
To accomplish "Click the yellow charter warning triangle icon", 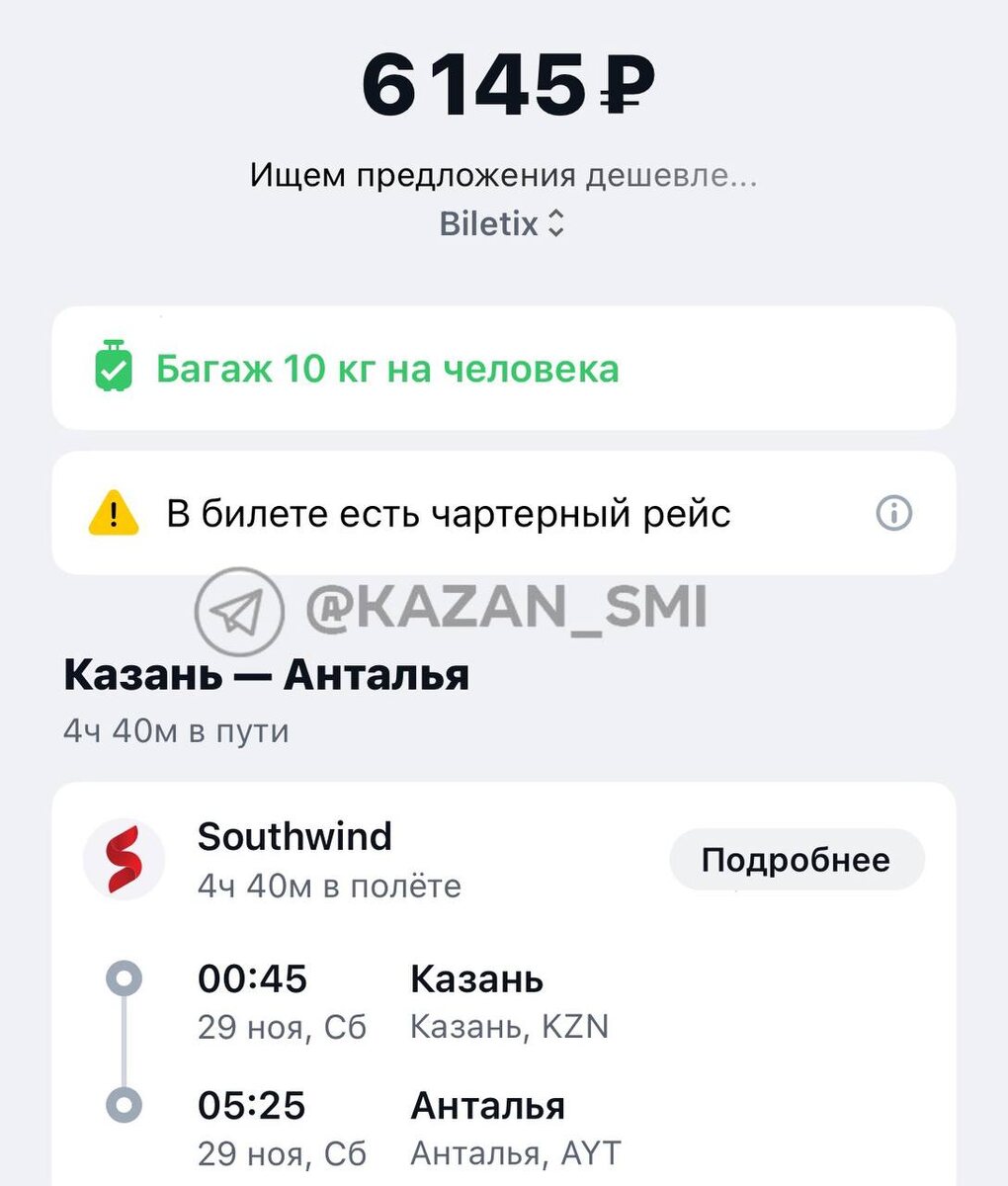I will [115, 511].
